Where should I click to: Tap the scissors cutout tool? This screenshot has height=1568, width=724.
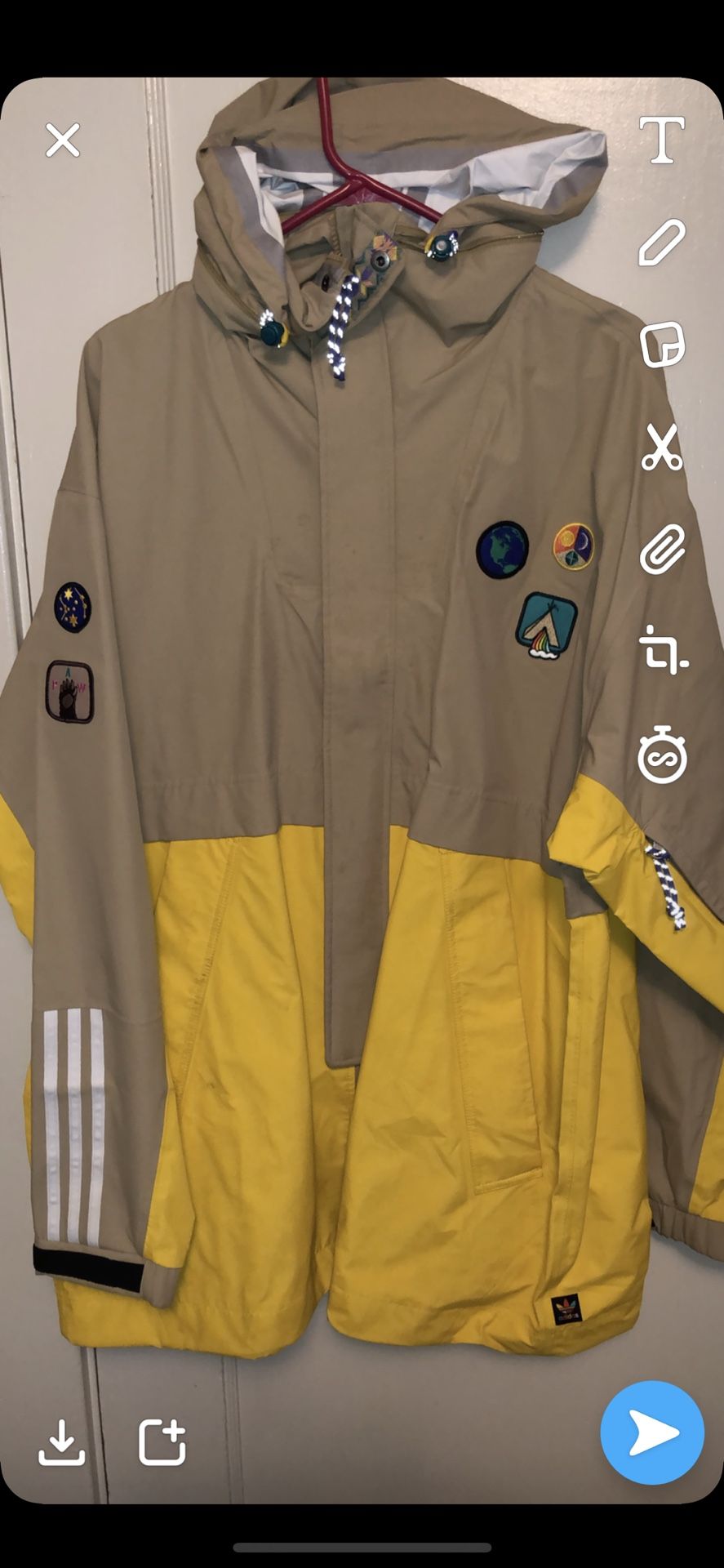(x=661, y=447)
